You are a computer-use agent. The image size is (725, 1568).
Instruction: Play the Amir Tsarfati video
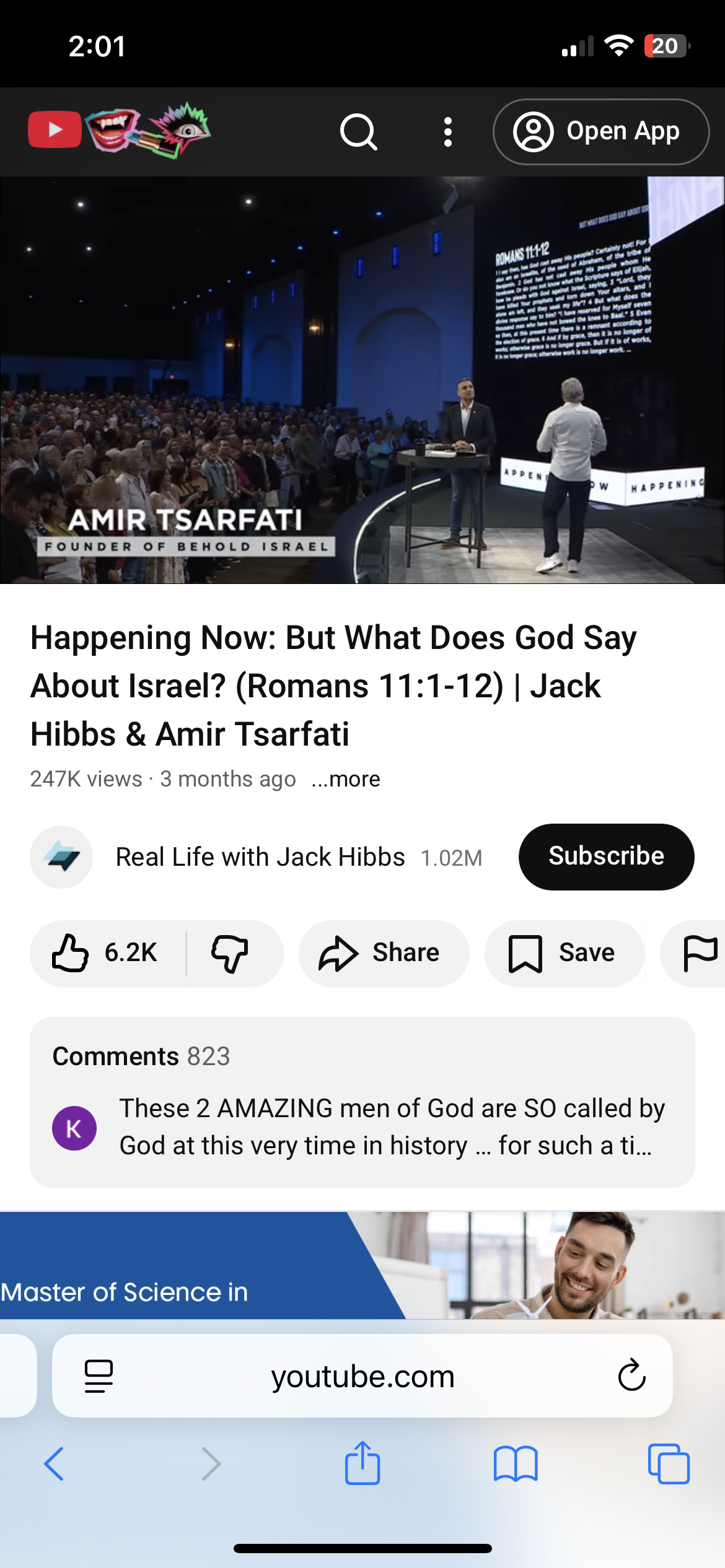click(x=362, y=380)
